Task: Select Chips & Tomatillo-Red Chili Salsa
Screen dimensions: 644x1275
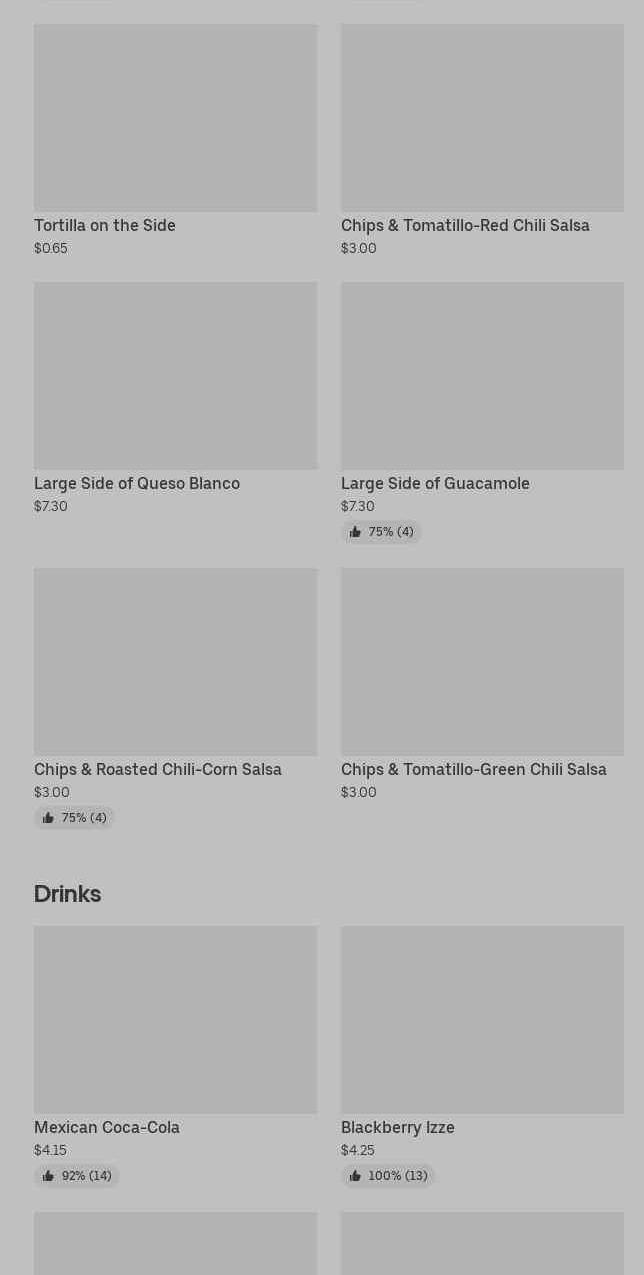Action: coord(482,141)
